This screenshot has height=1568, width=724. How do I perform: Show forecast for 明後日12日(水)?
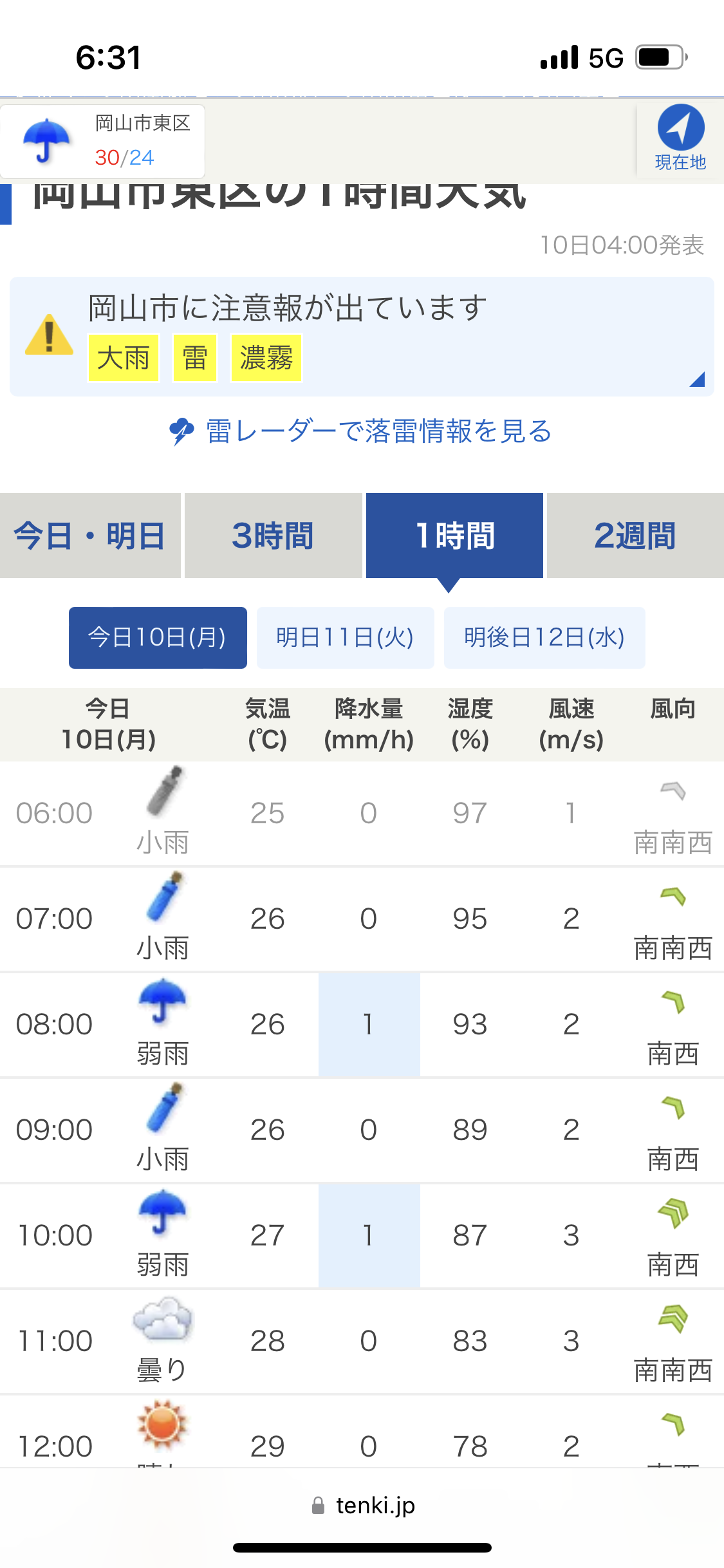point(544,638)
